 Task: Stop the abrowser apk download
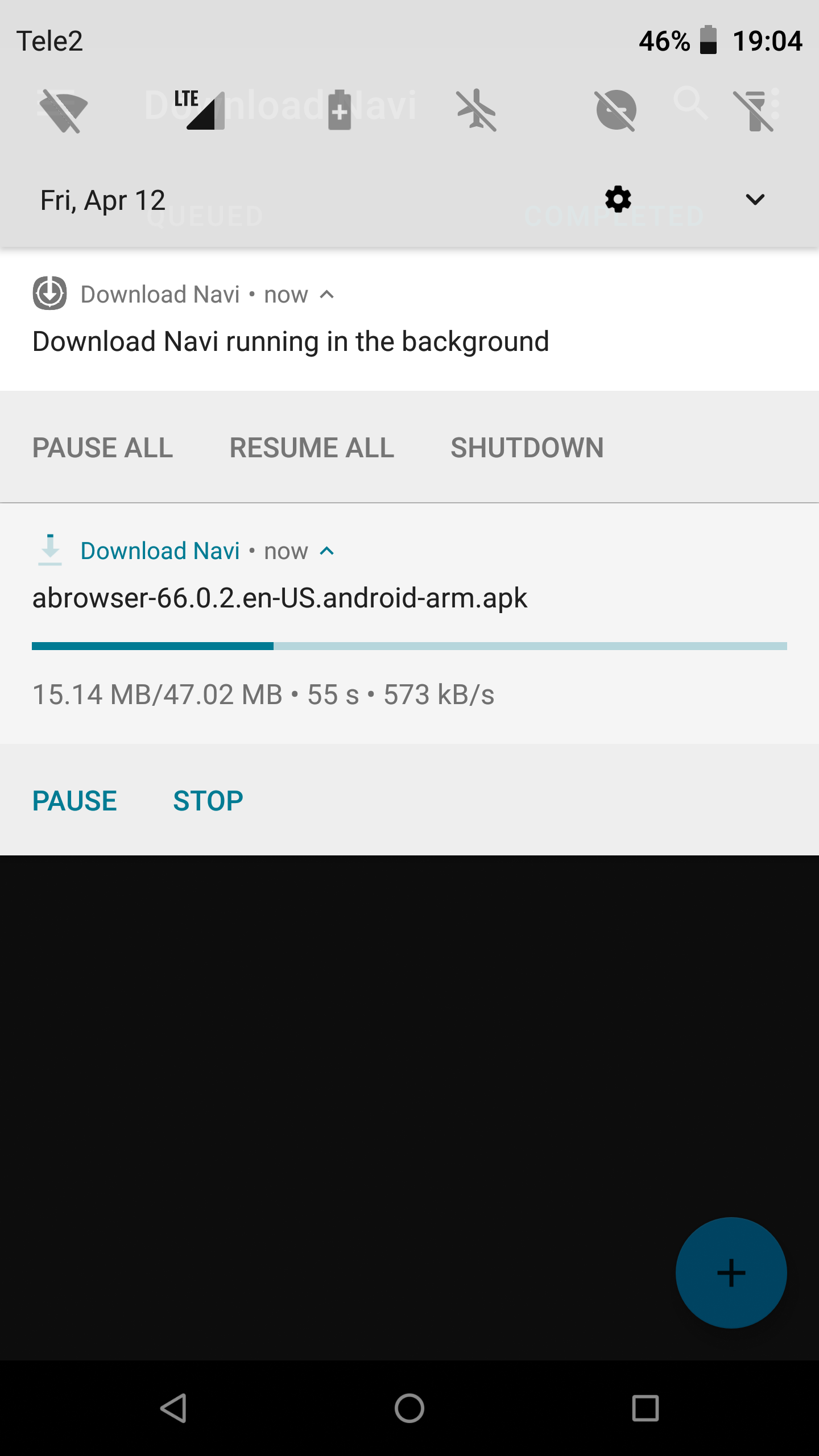click(x=208, y=801)
